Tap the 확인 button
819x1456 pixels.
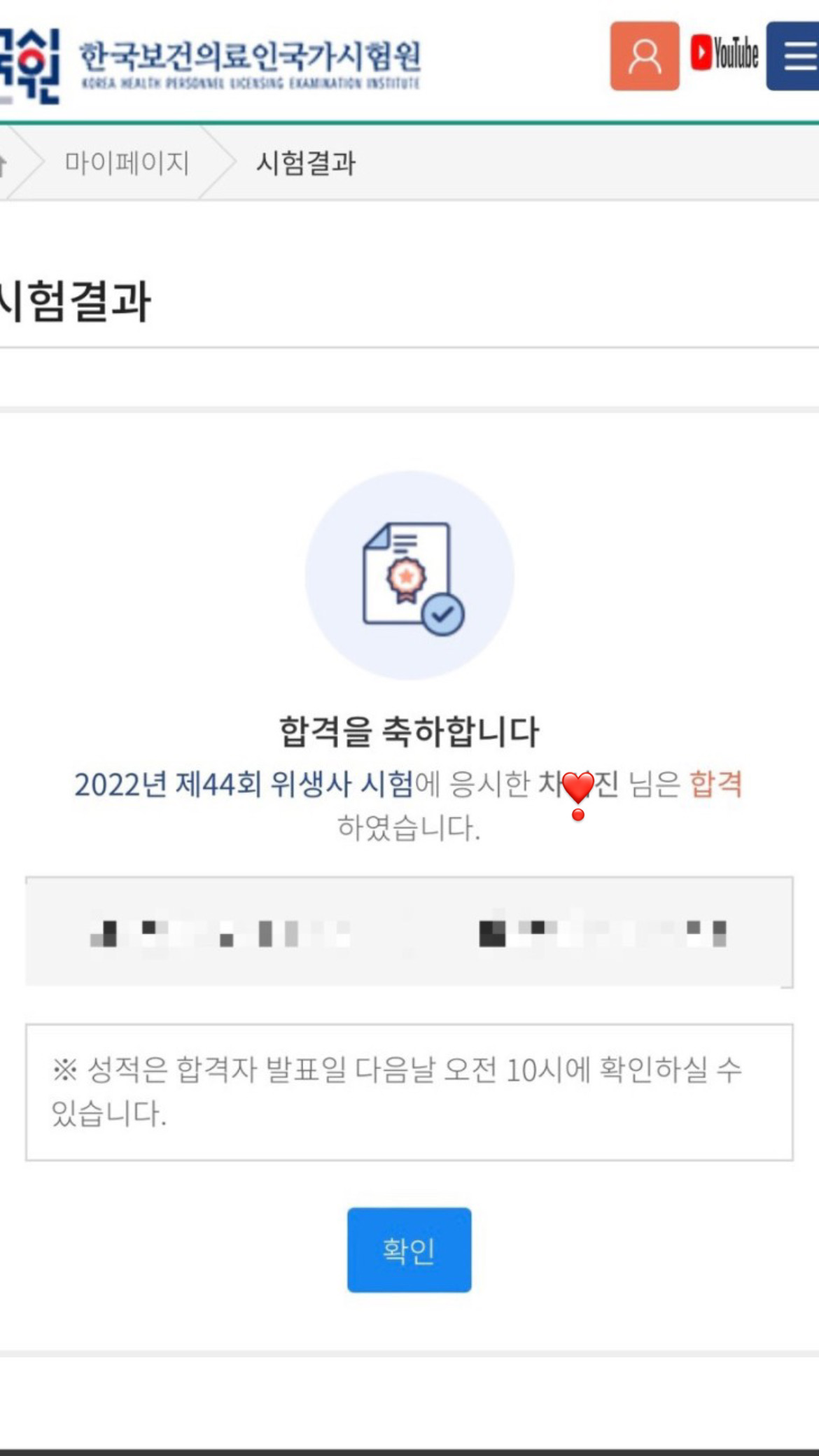coord(409,1250)
